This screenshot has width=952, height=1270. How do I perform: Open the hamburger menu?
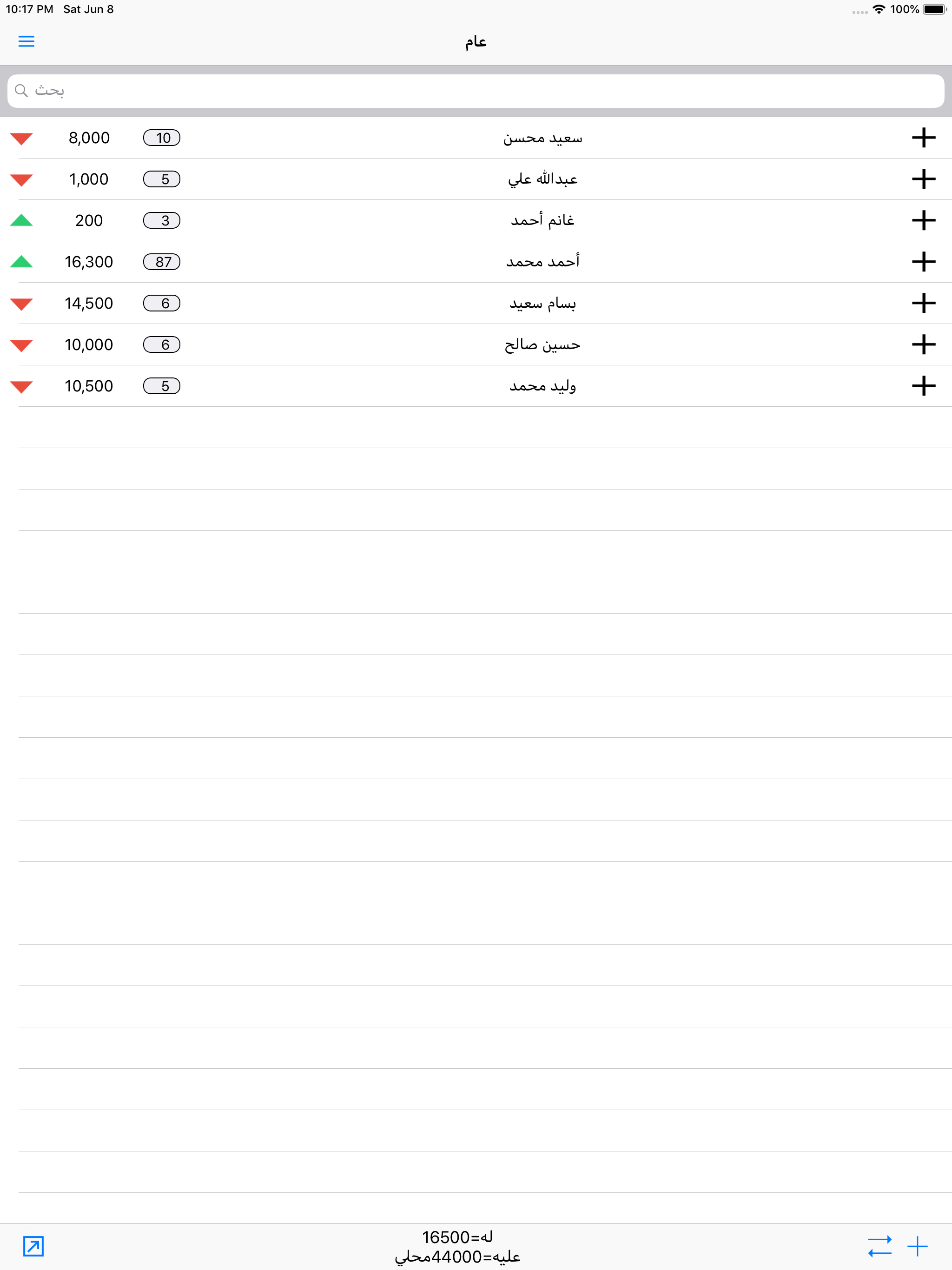point(26,41)
